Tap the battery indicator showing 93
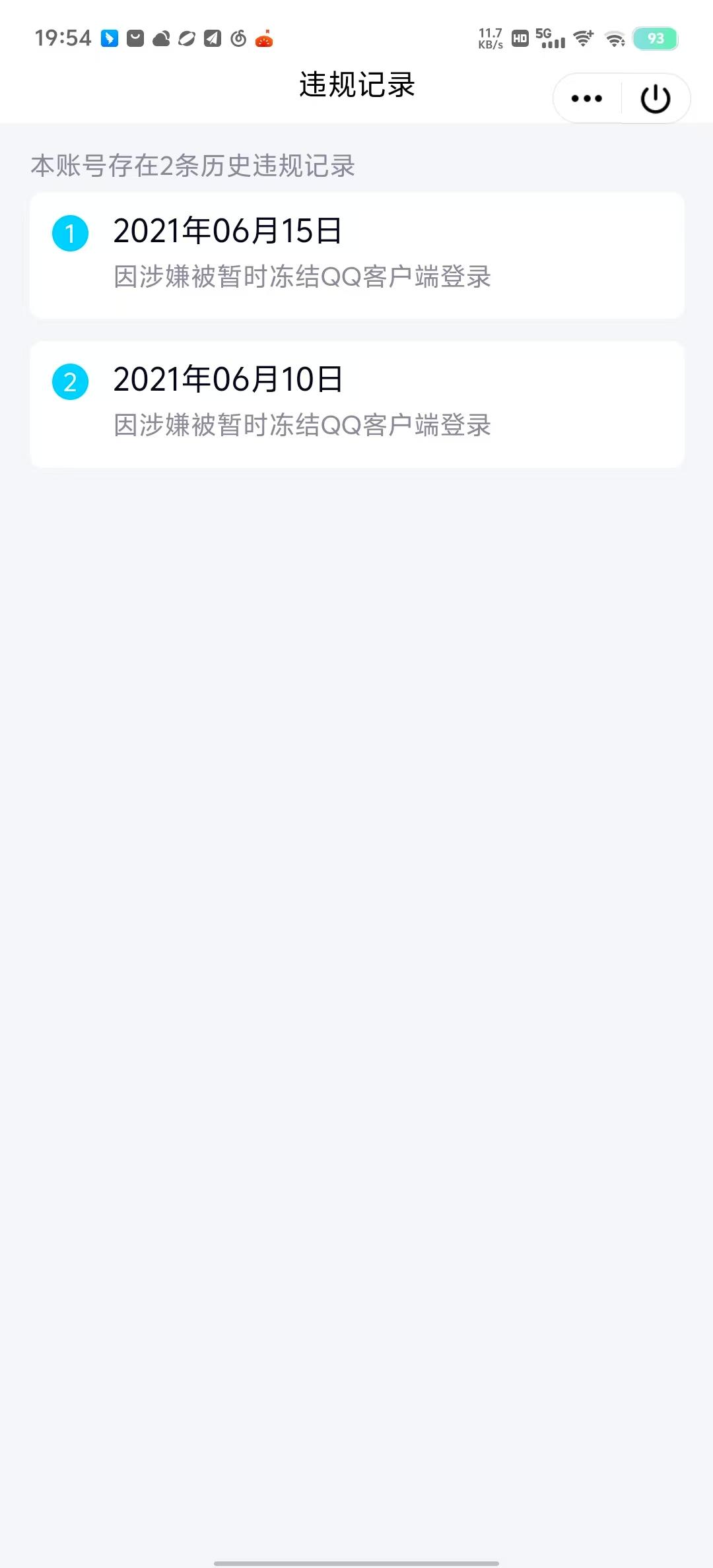 point(656,38)
